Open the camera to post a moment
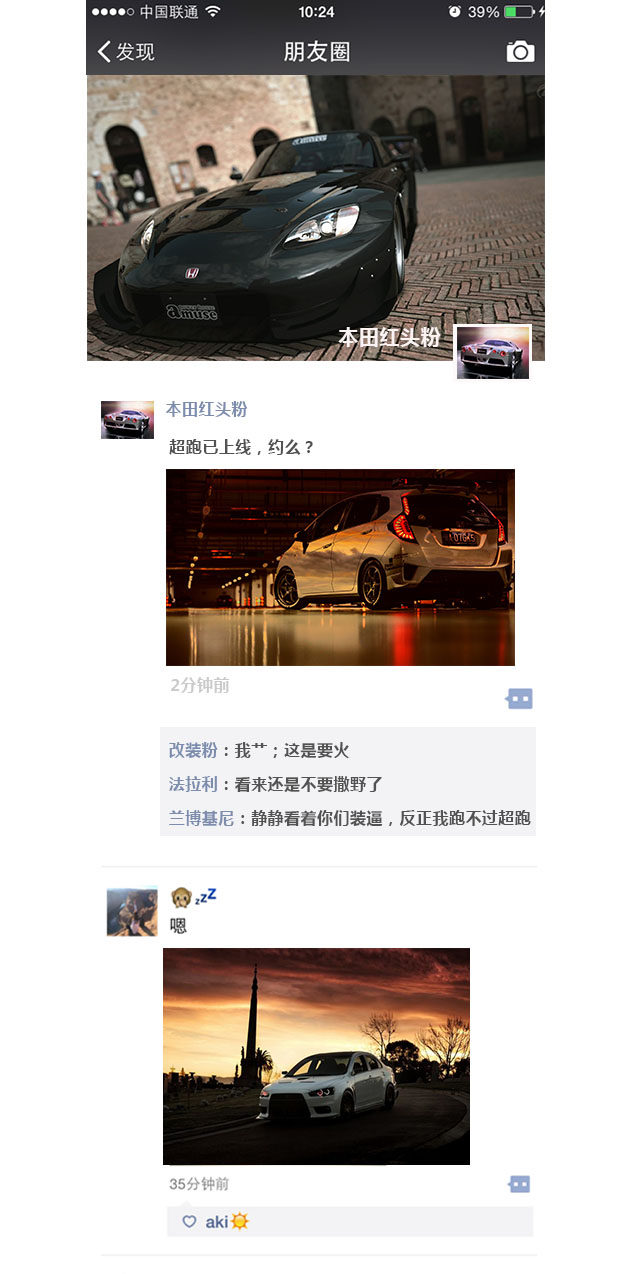The height and width of the screenshot is (1274, 640). click(x=520, y=52)
